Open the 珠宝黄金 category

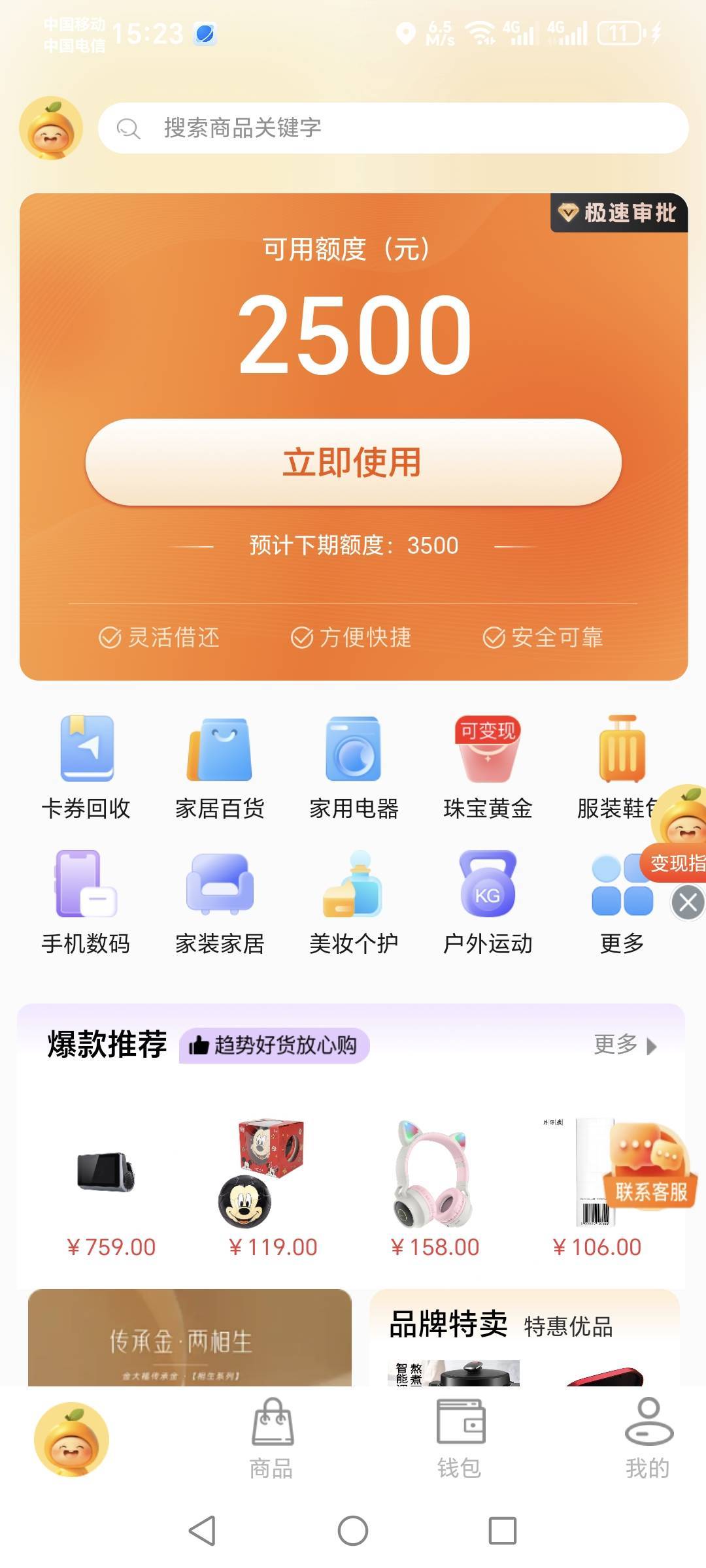tap(488, 768)
